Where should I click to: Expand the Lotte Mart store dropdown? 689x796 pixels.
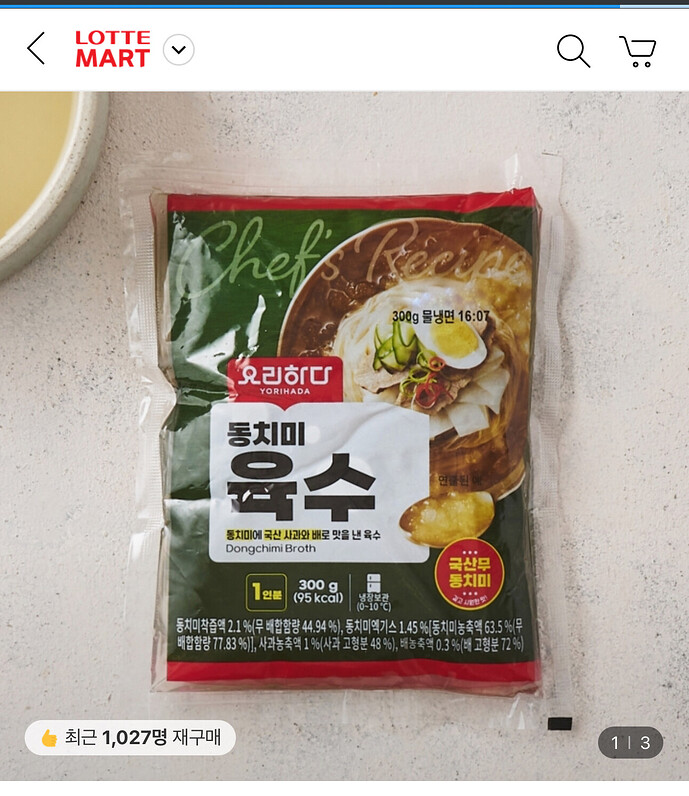tap(178, 50)
